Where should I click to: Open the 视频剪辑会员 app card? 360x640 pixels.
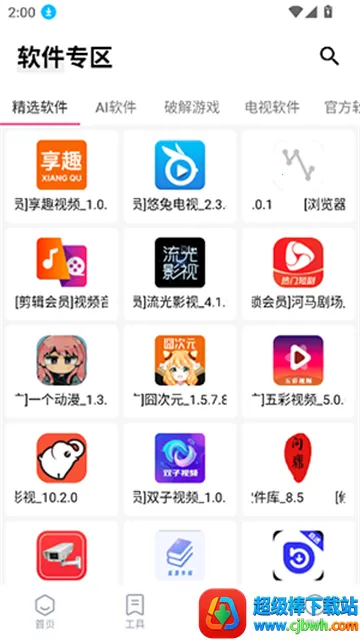point(61,274)
